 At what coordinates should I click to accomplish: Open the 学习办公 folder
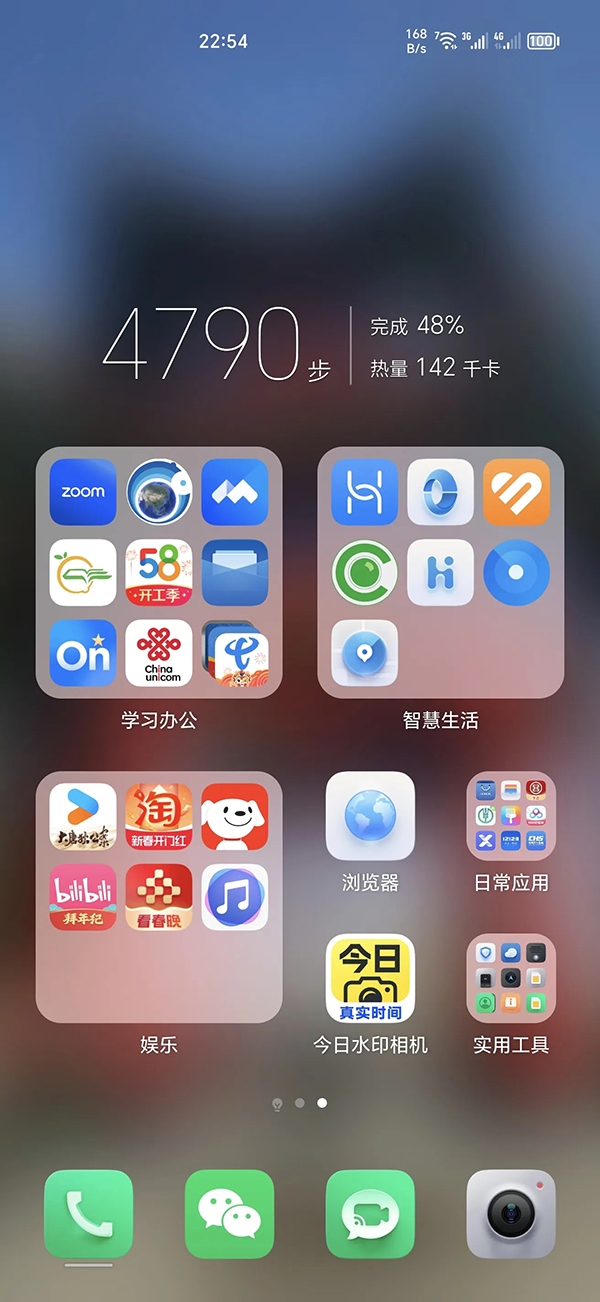pyautogui.click(x=159, y=720)
